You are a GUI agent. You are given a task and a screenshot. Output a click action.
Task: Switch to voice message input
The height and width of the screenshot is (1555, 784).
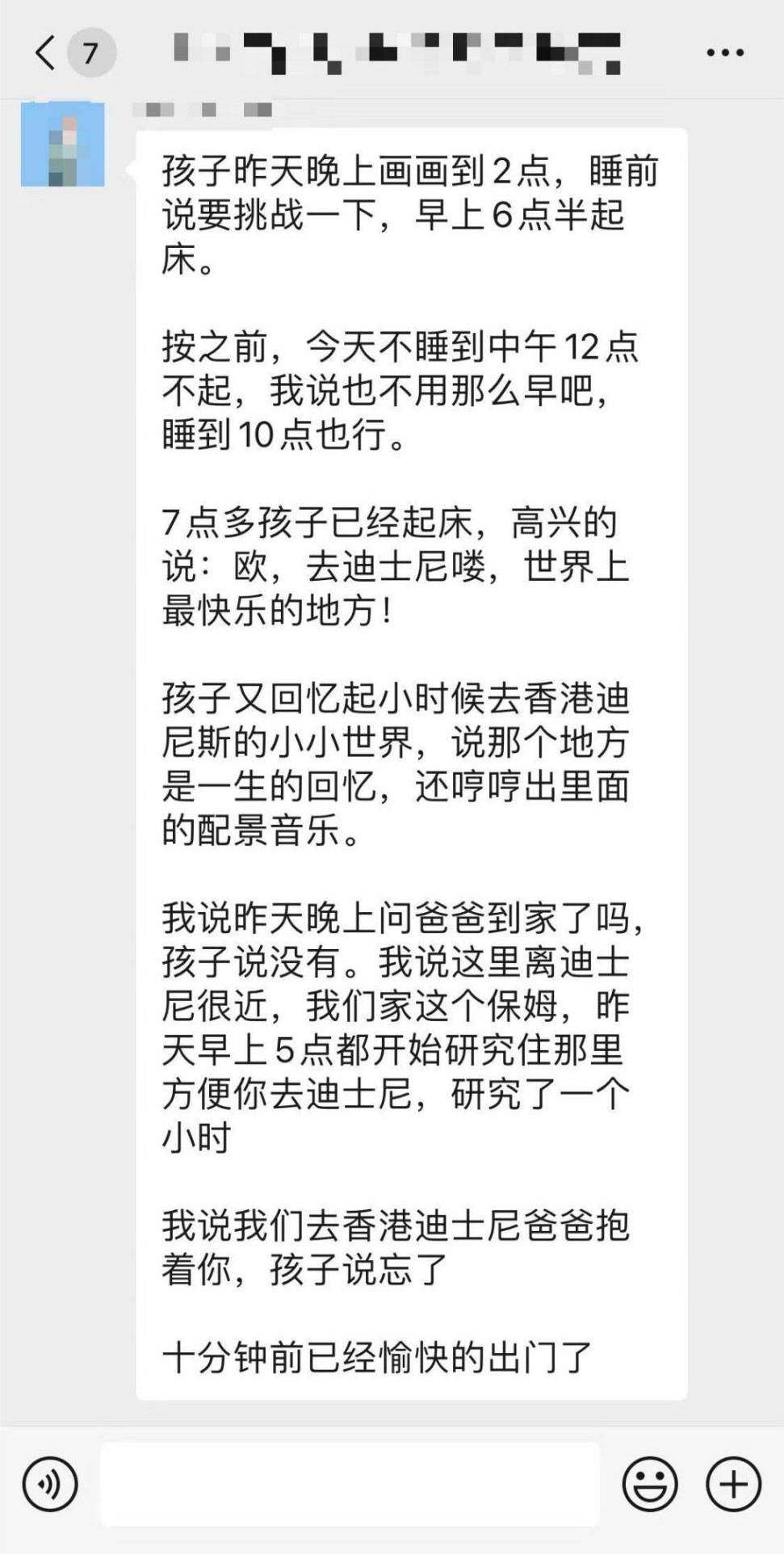pos(50,1484)
